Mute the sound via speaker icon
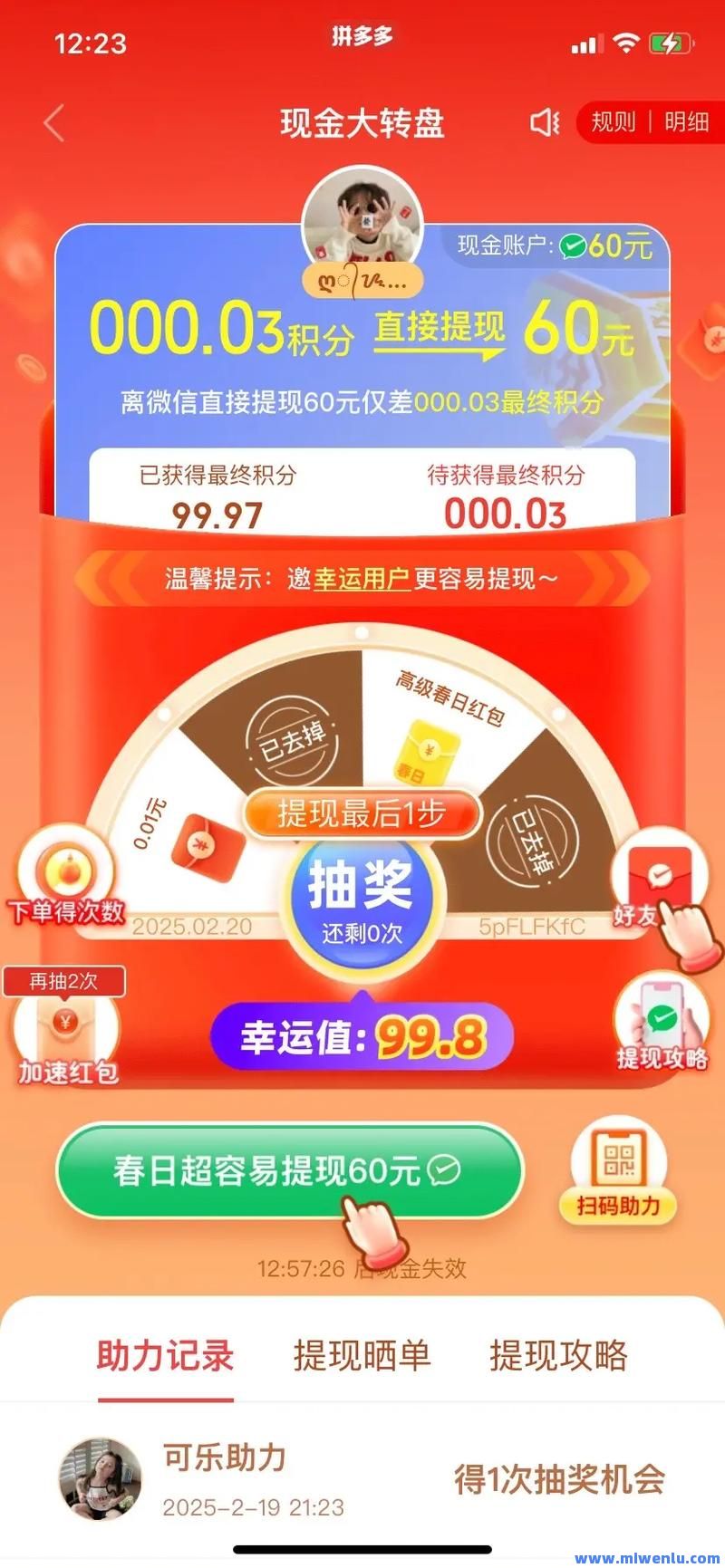 pyautogui.click(x=544, y=122)
